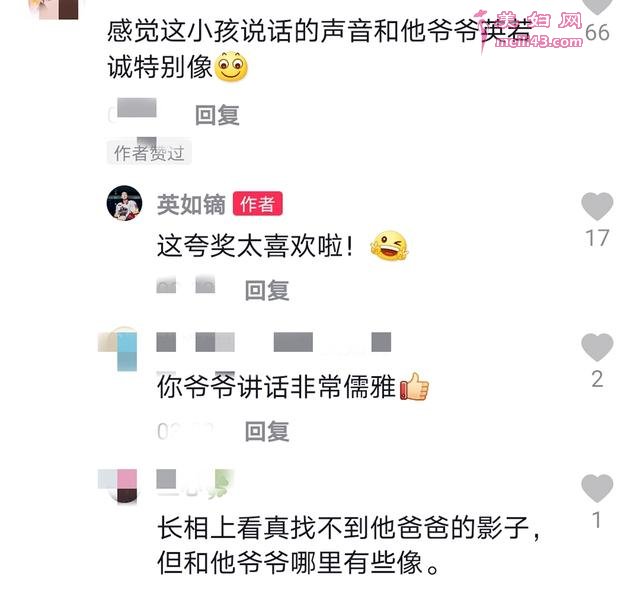Like the comment about 长相上看
The image size is (640, 590).
(597, 489)
